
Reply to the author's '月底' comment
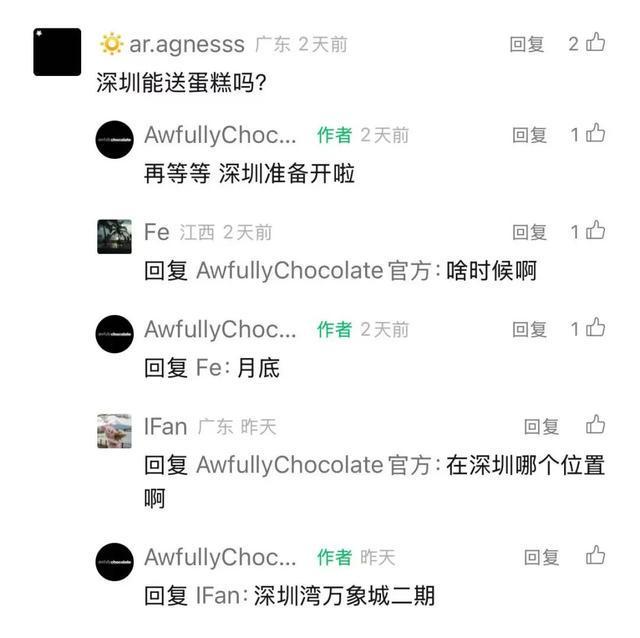click(529, 329)
